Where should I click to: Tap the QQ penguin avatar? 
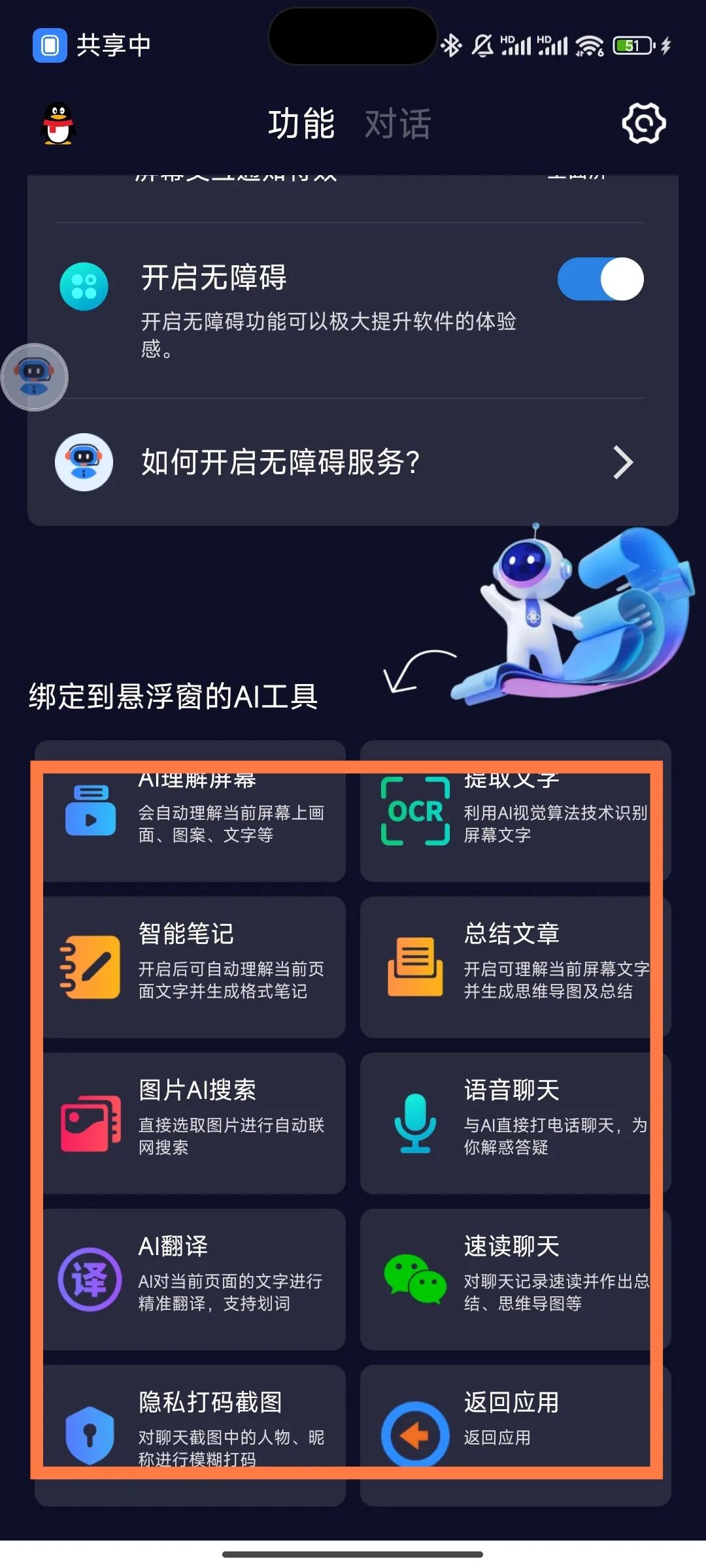point(59,123)
